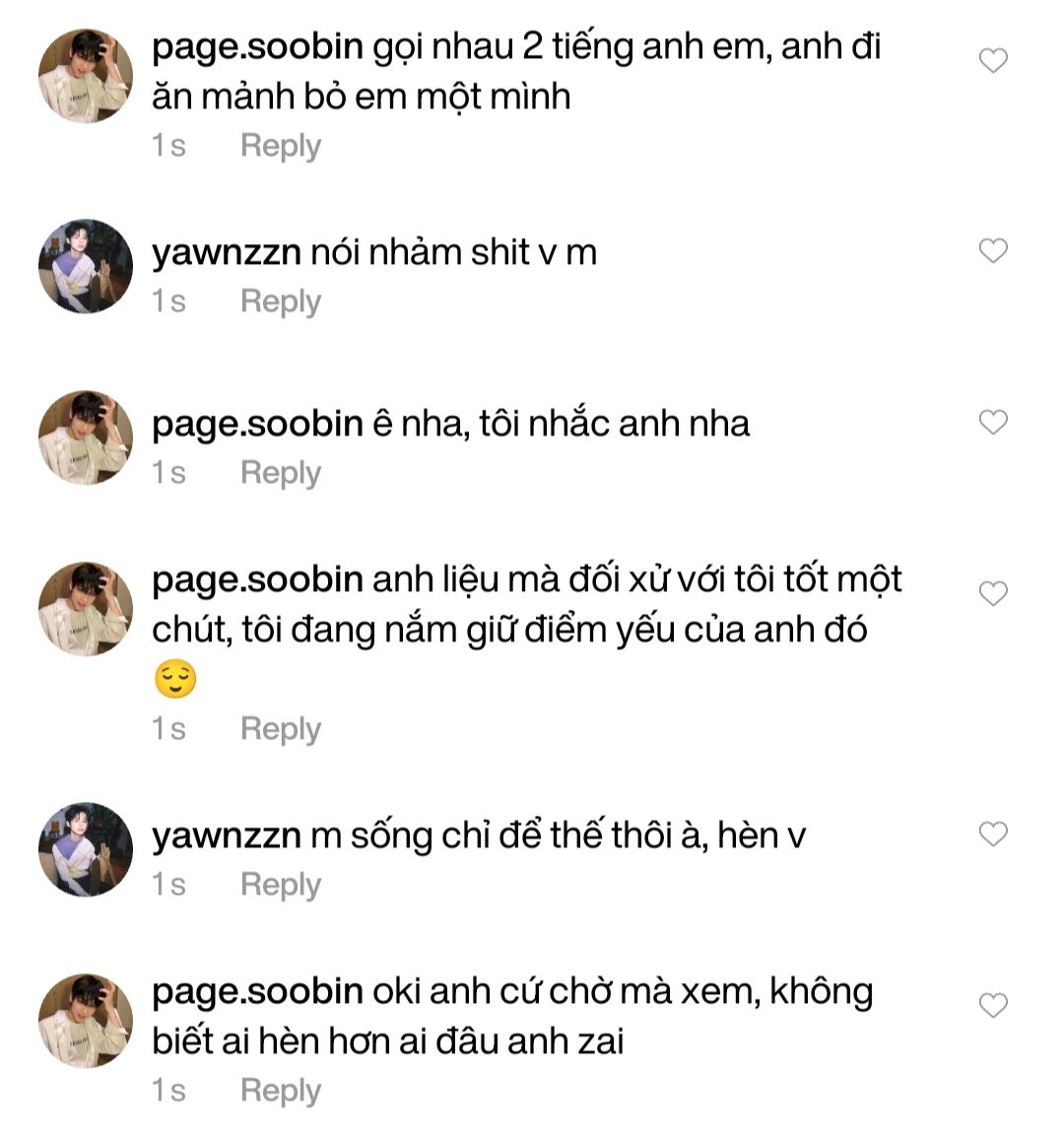Like the comment "ê nha, tôi nhắc anh nha"
This screenshot has height=1138, width=1064.
(993, 423)
